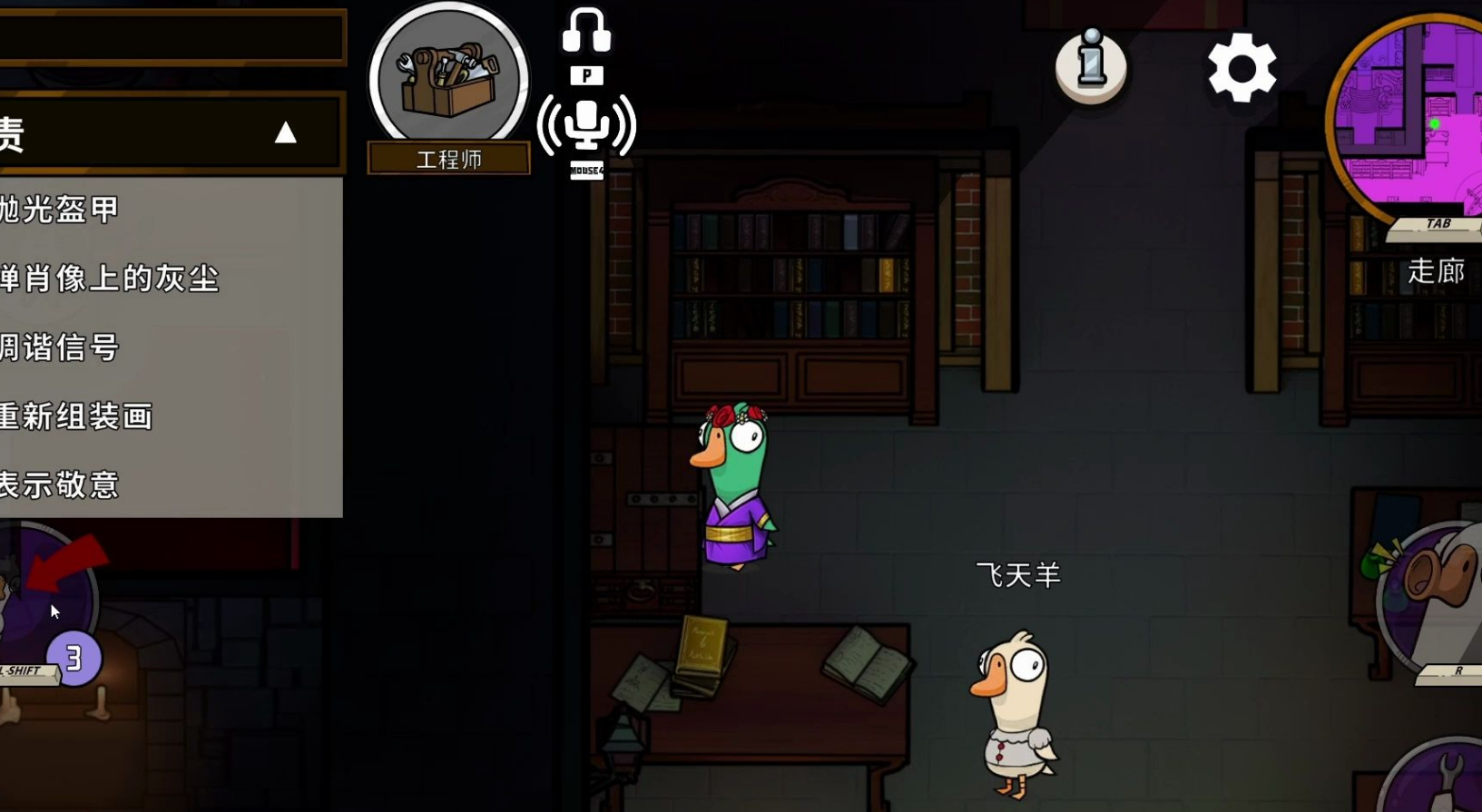Open the info pawn icon

(1091, 65)
